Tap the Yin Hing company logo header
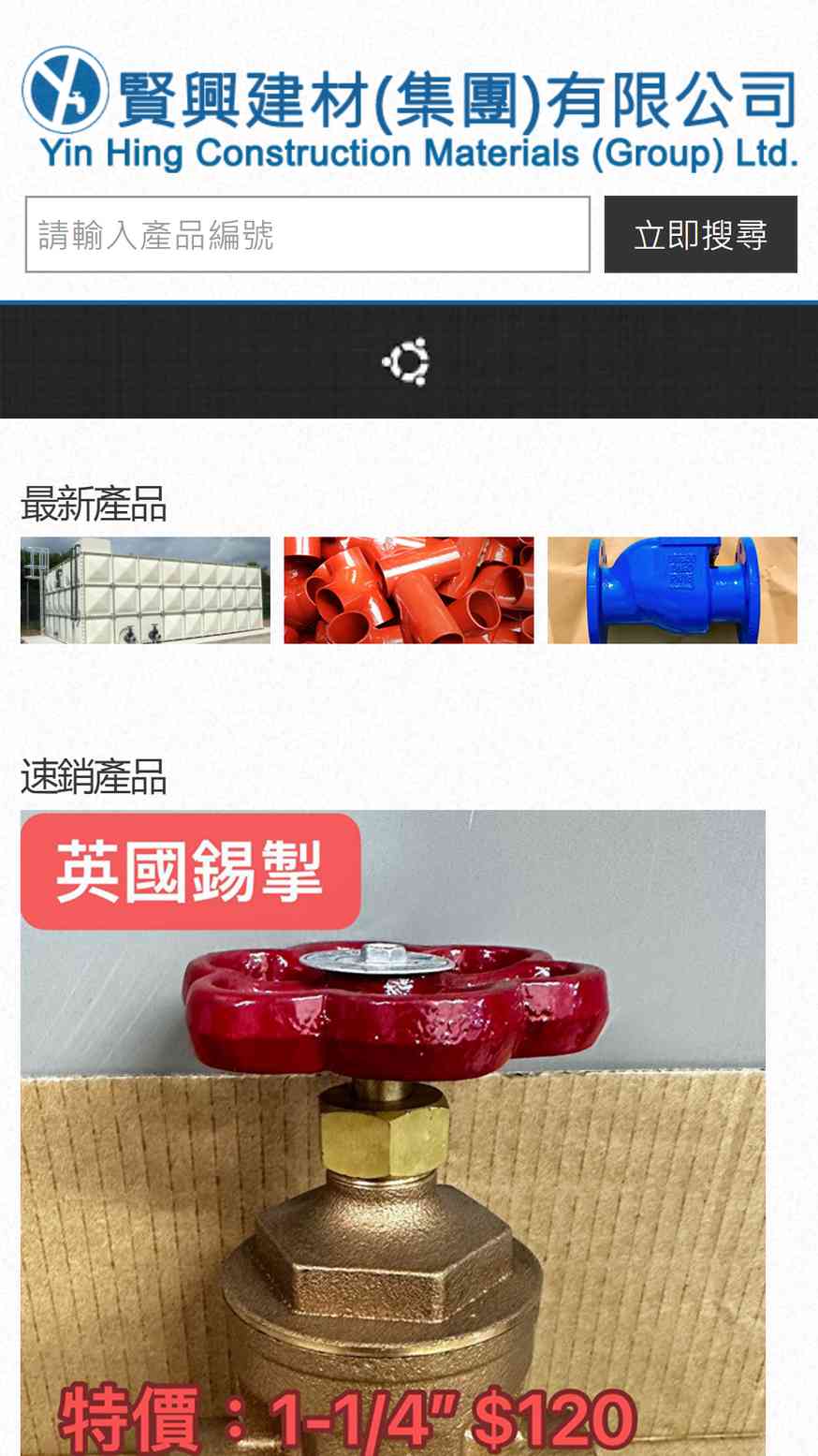This screenshot has height=1456, width=818. pyautogui.click(x=409, y=109)
